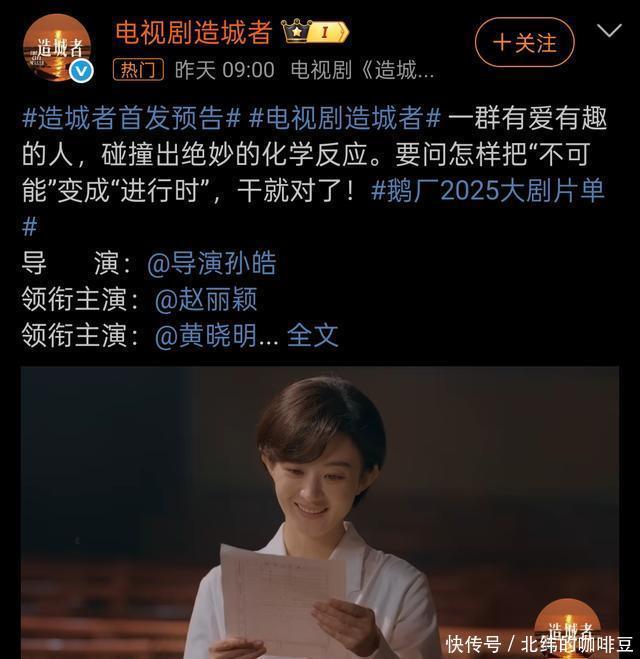Open mention @导演孙皓

click(x=211, y=263)
